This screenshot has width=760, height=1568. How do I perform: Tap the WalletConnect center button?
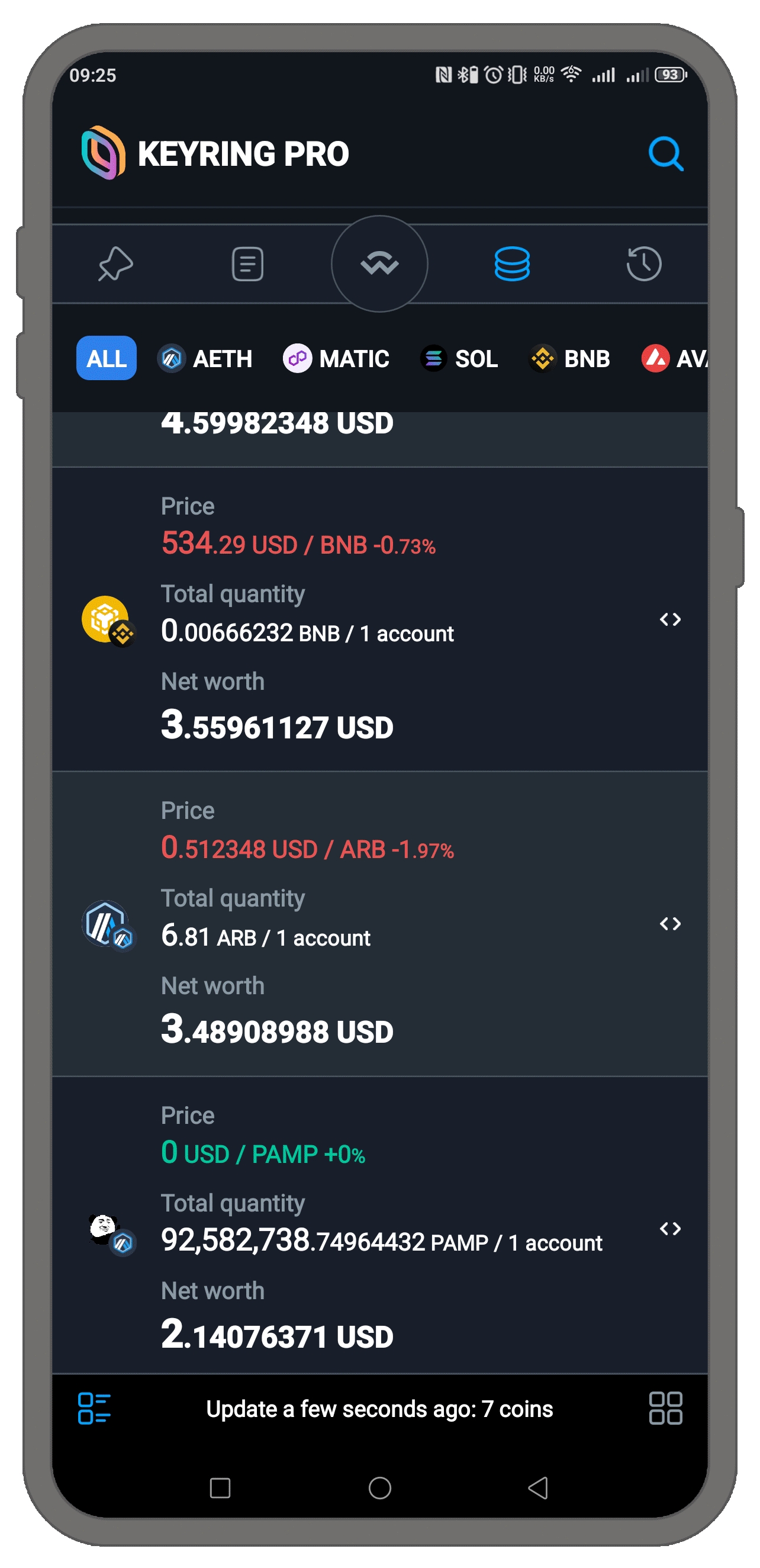(379, 264)
